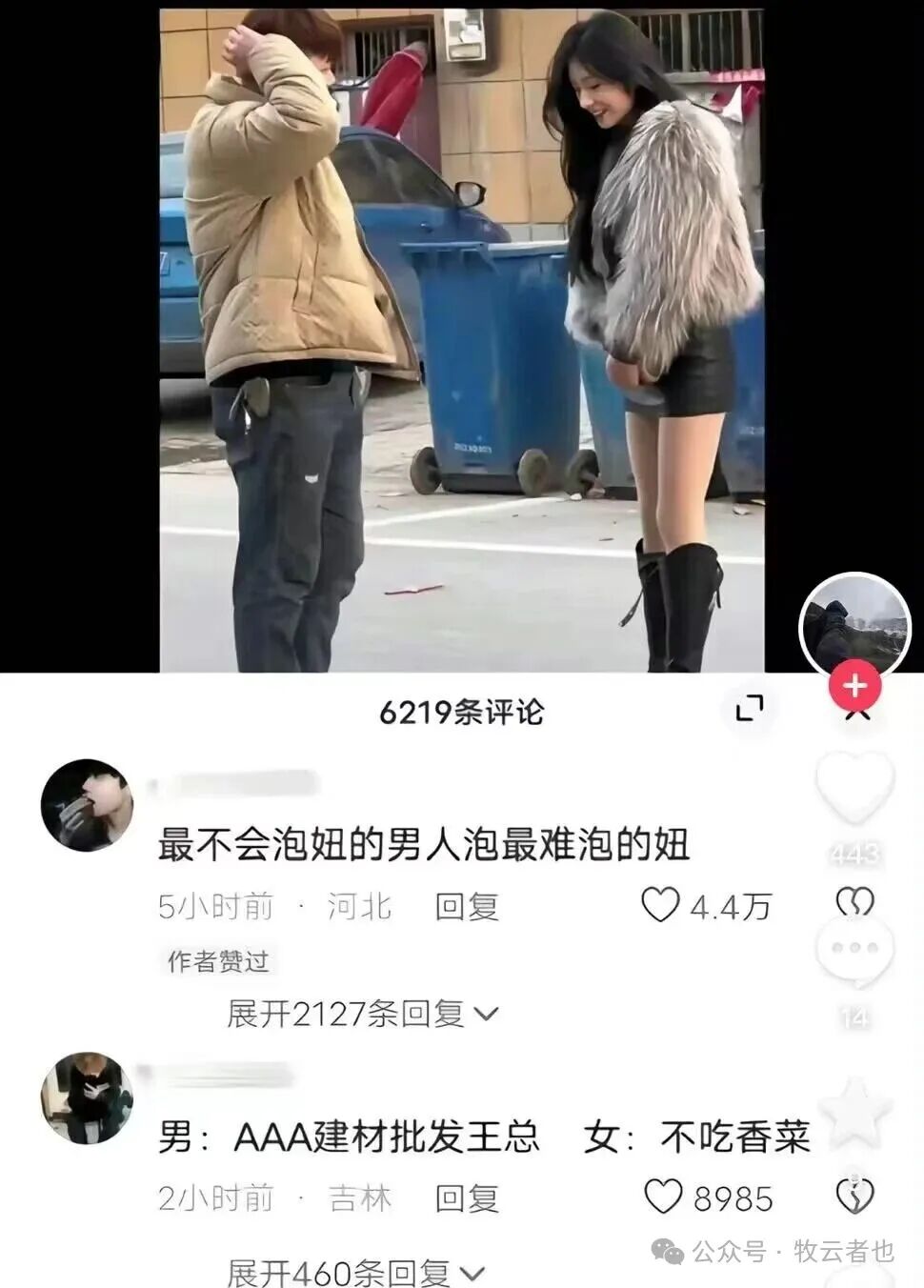This screenshot has height=1288, width=924.
Task: Like the comment with 4.4万 likes
Action: click(660, 905)
